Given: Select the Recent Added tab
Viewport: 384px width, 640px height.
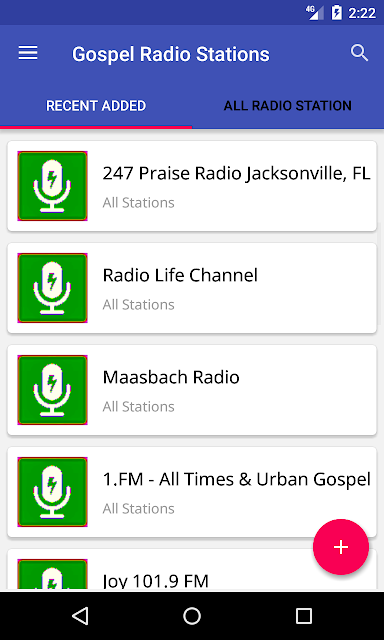Looking at the screenshot, I should click(96, 106).
